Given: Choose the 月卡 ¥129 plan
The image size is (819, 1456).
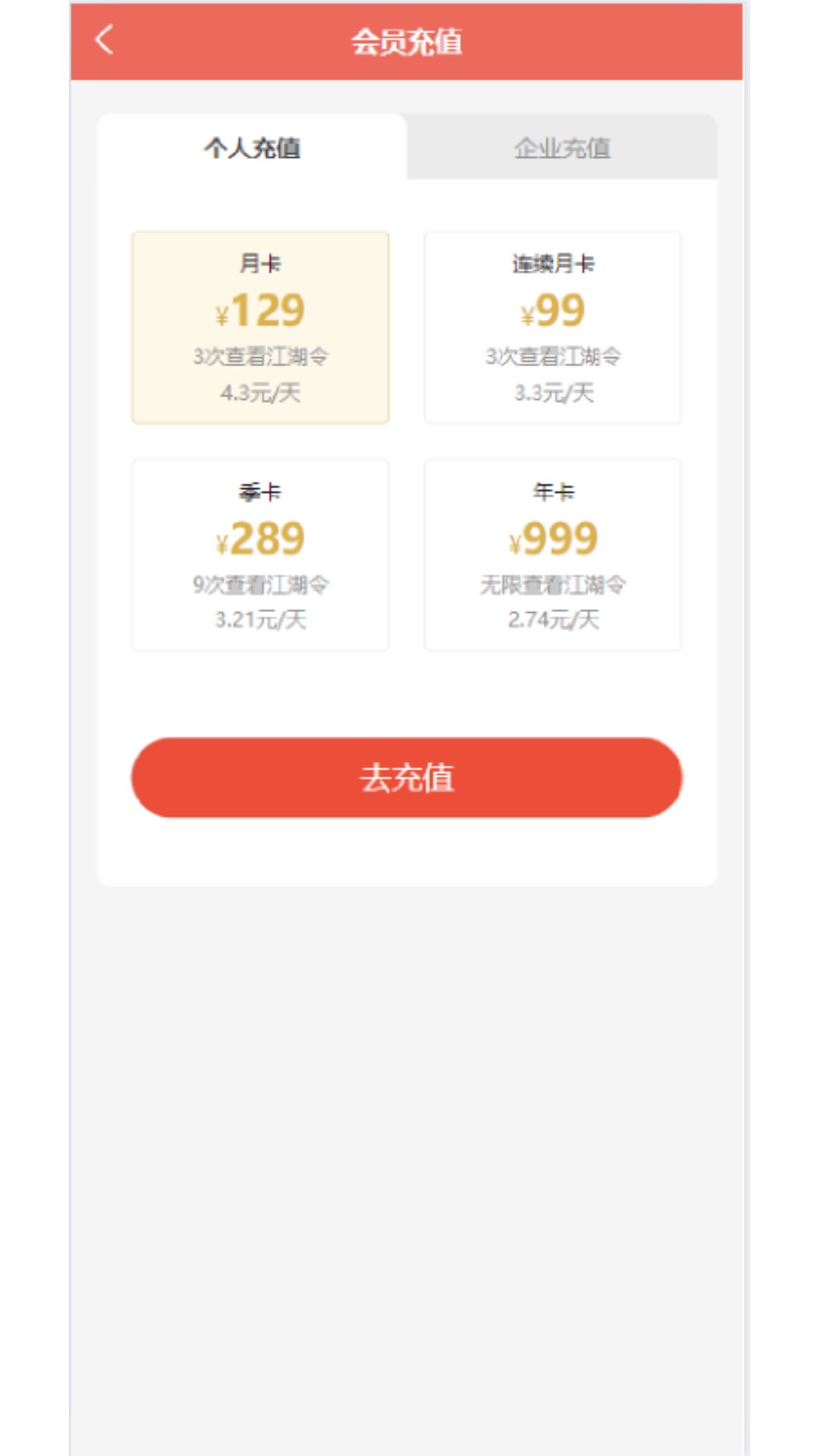Looking at the screenshot, I should click(x=260, y=328).
